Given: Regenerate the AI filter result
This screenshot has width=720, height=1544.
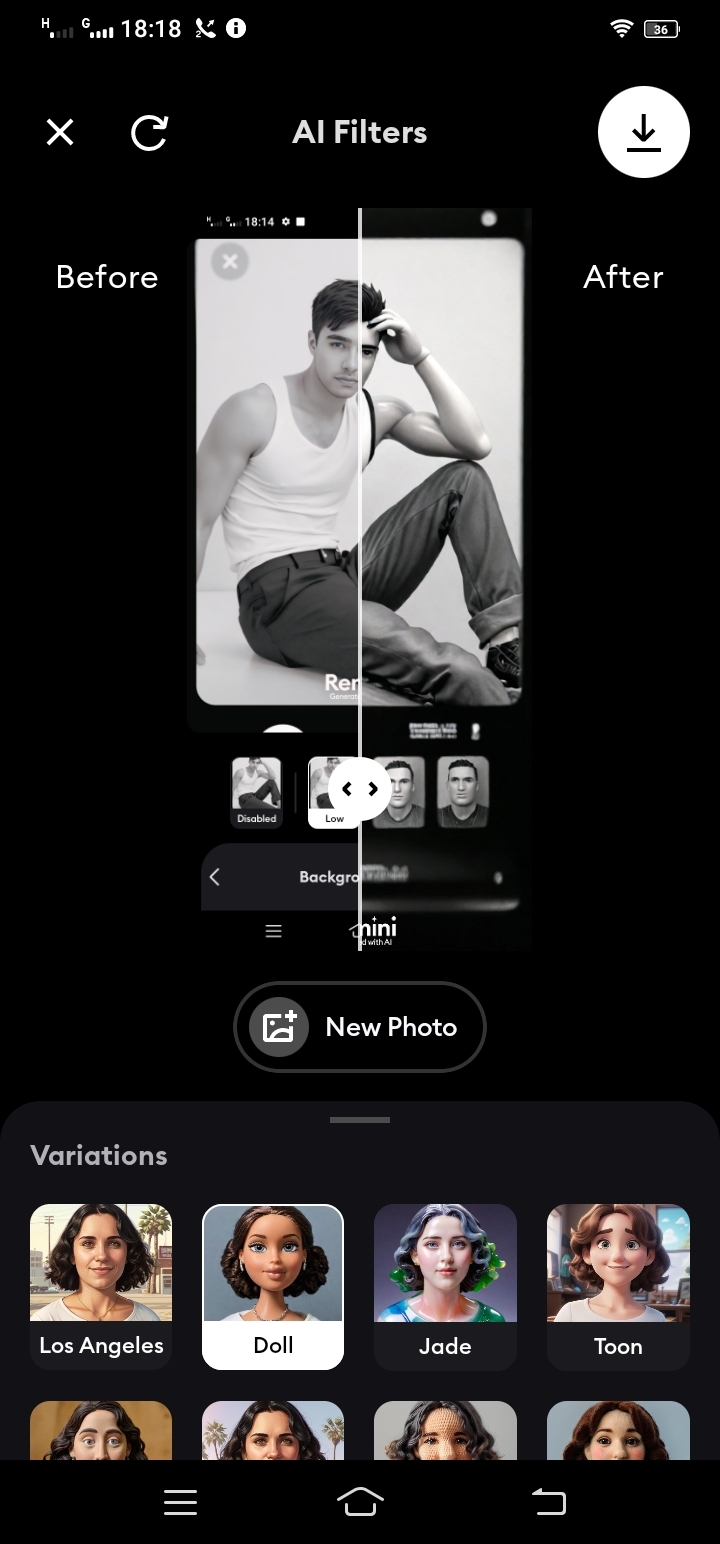Looking at the screenshot, I should pos(149,132).
